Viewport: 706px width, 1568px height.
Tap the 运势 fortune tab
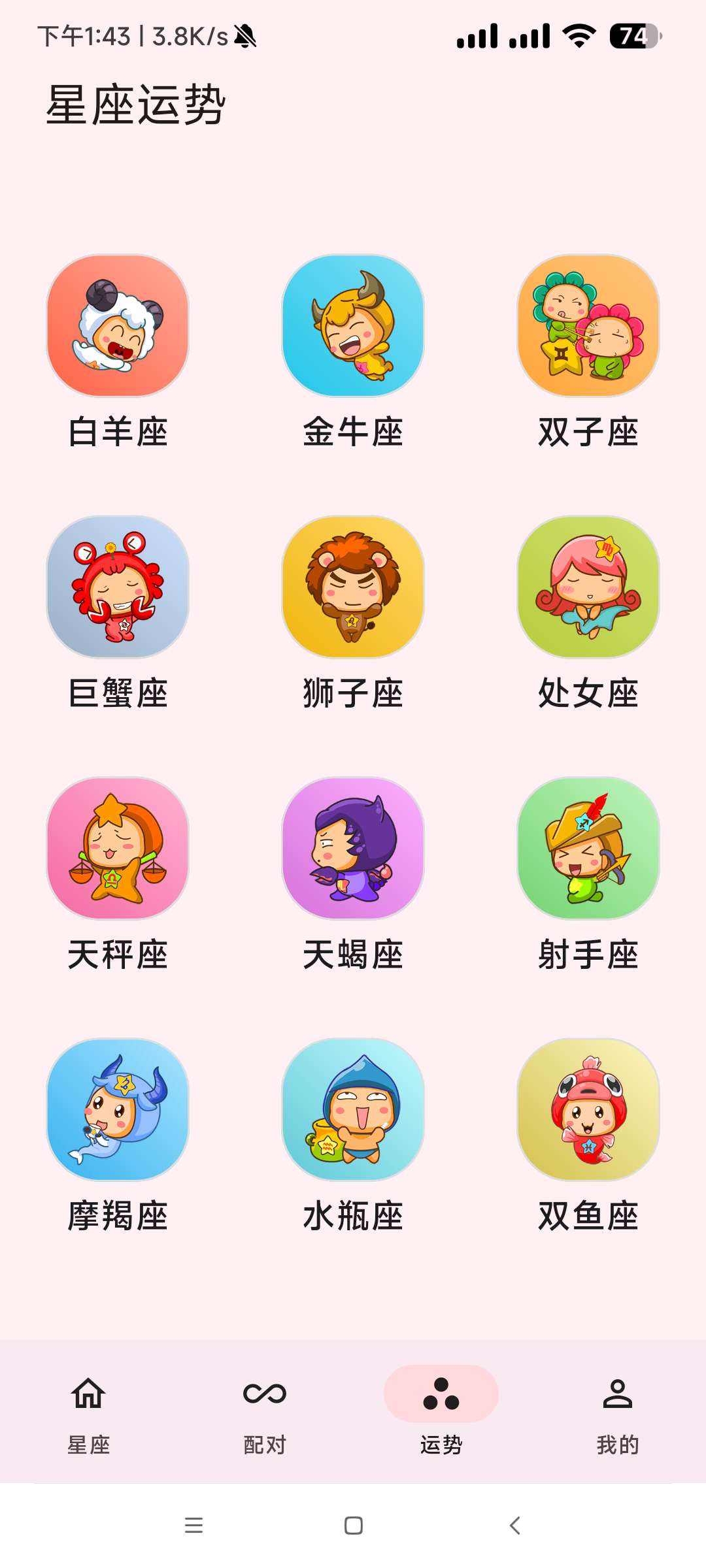[x=441, y=1411]
